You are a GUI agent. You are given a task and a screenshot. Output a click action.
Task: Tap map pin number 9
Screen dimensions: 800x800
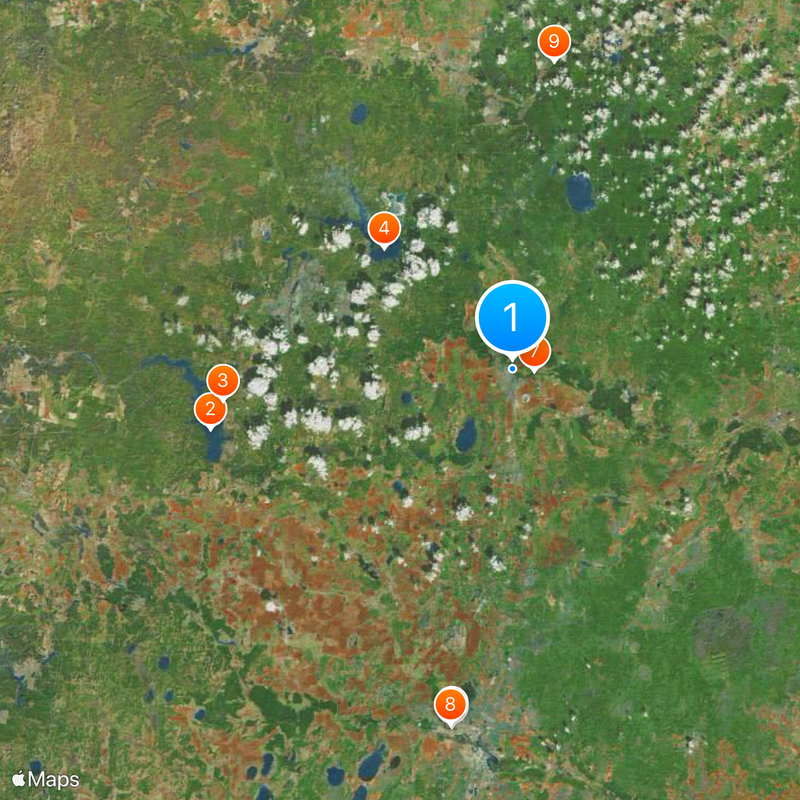point(553,42)
